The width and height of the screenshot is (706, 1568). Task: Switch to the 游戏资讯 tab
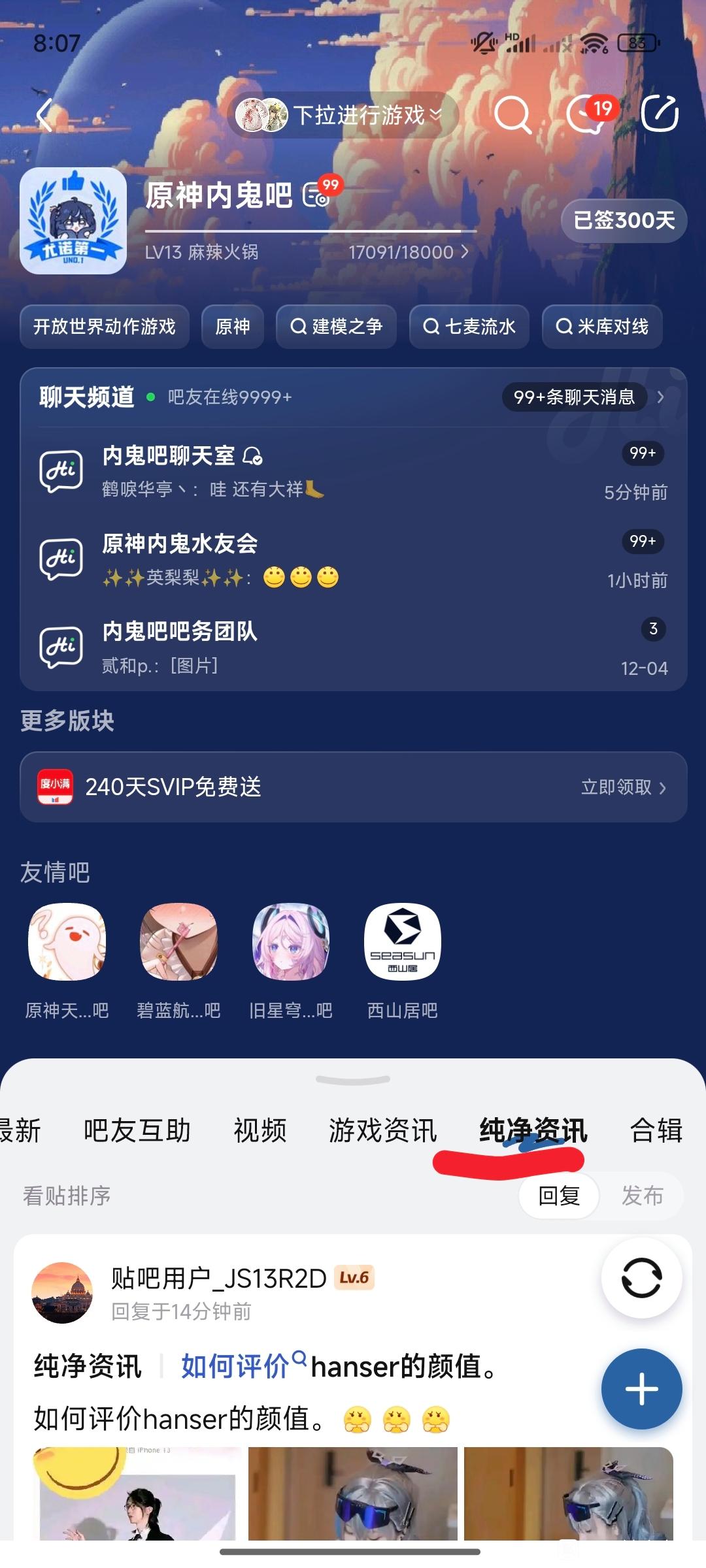click(382, 1130)
